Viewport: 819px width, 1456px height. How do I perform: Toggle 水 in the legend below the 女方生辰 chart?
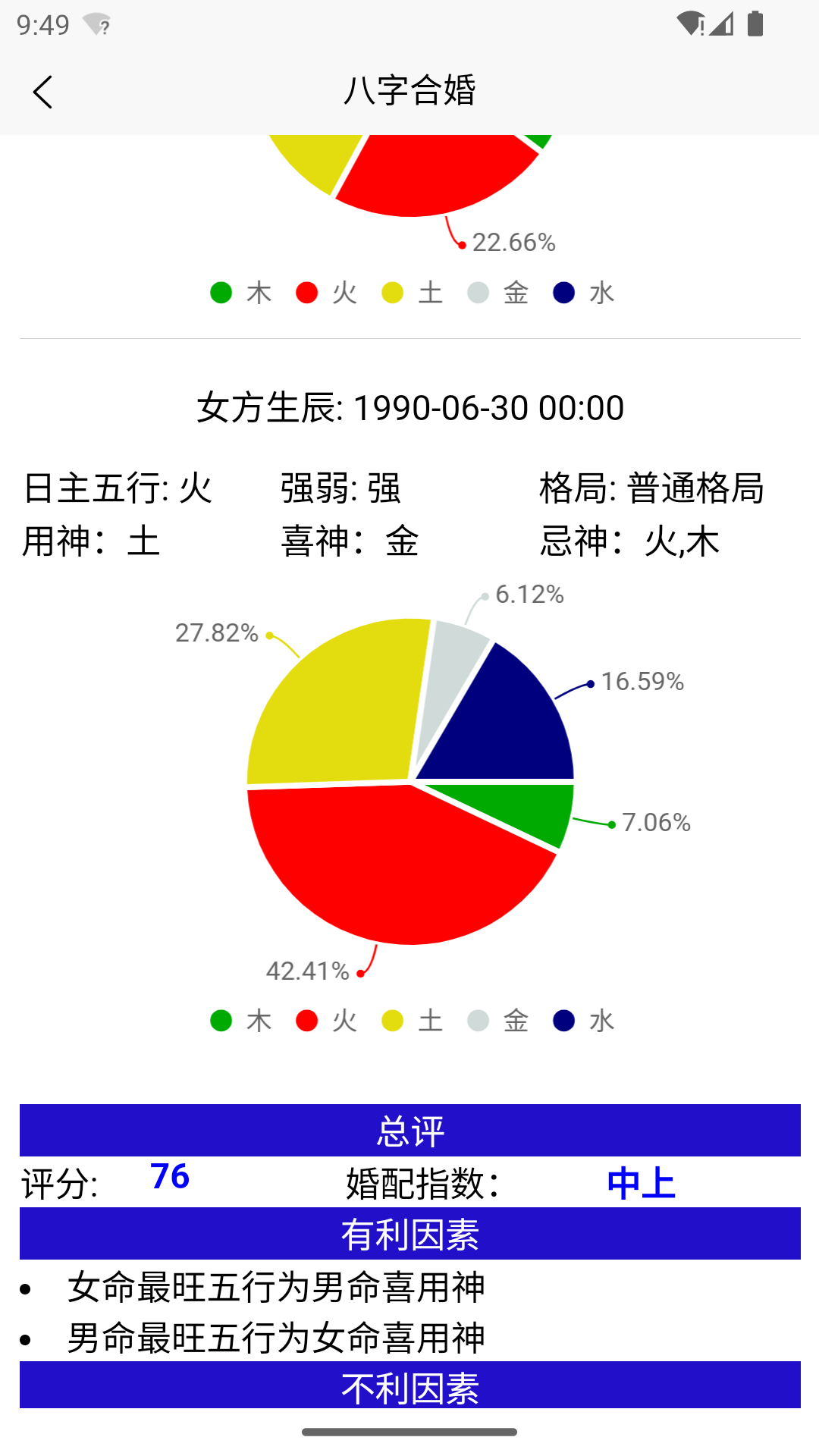[x=583, y=1021]
